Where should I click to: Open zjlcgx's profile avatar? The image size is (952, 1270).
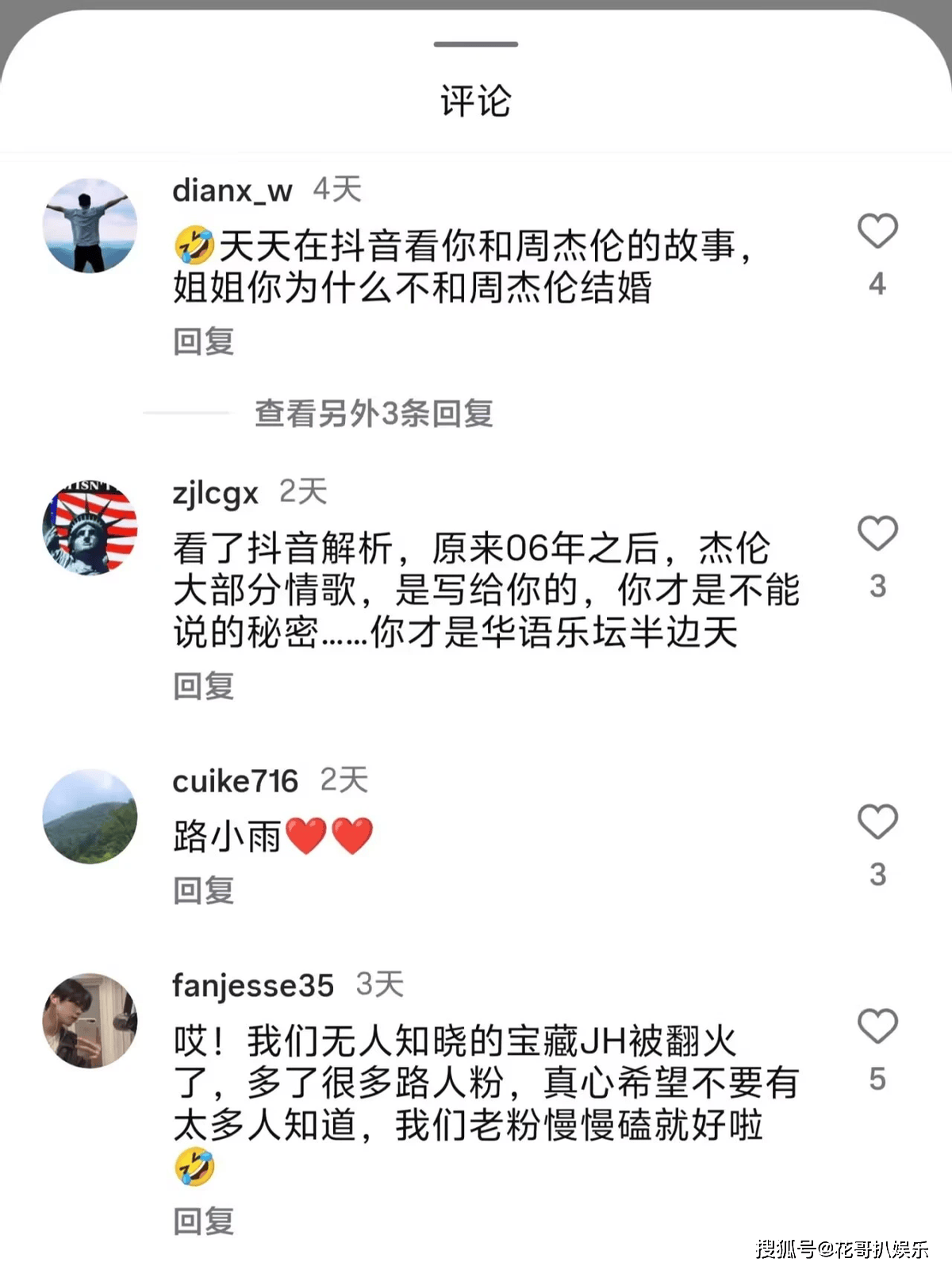90,527
